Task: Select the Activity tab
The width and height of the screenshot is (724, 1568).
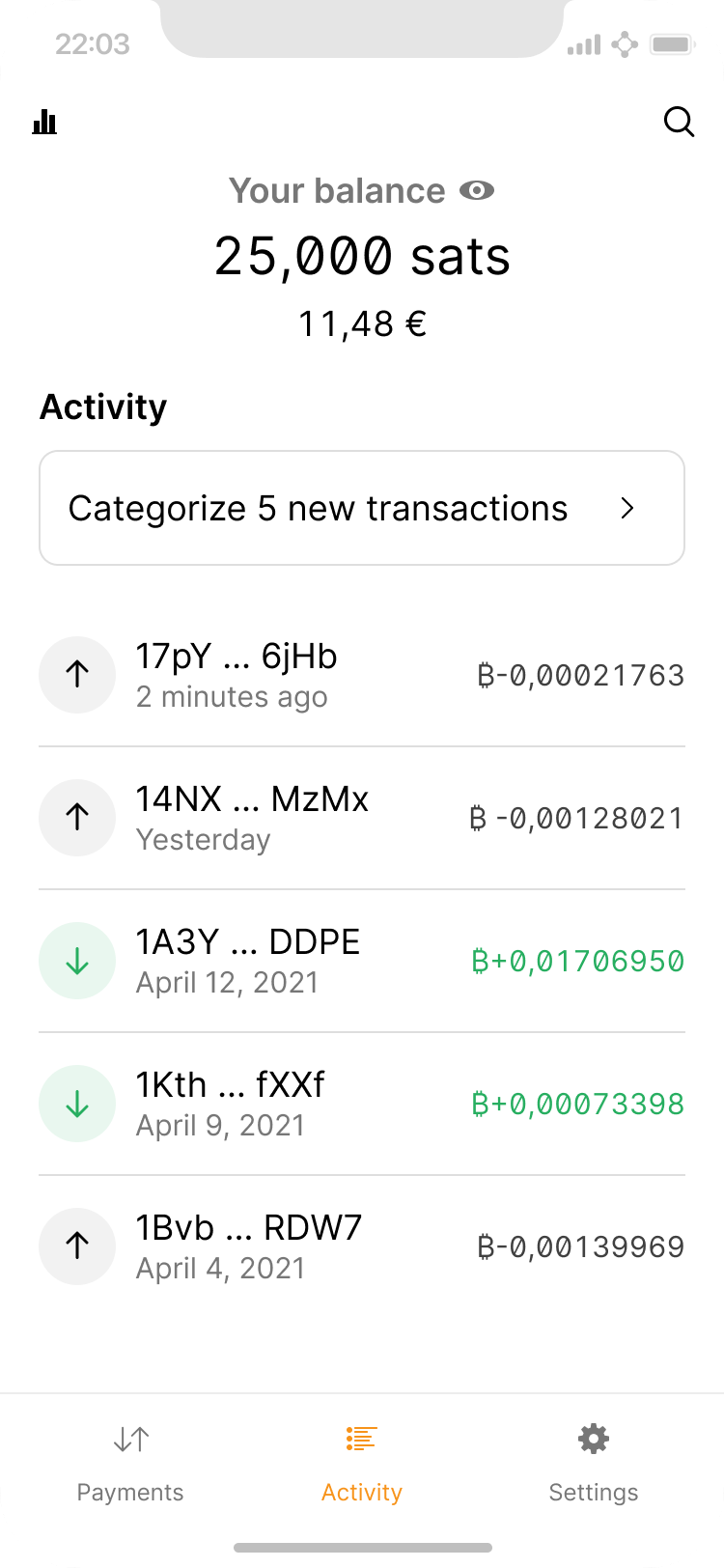Action: click(x=362, y=1464)
